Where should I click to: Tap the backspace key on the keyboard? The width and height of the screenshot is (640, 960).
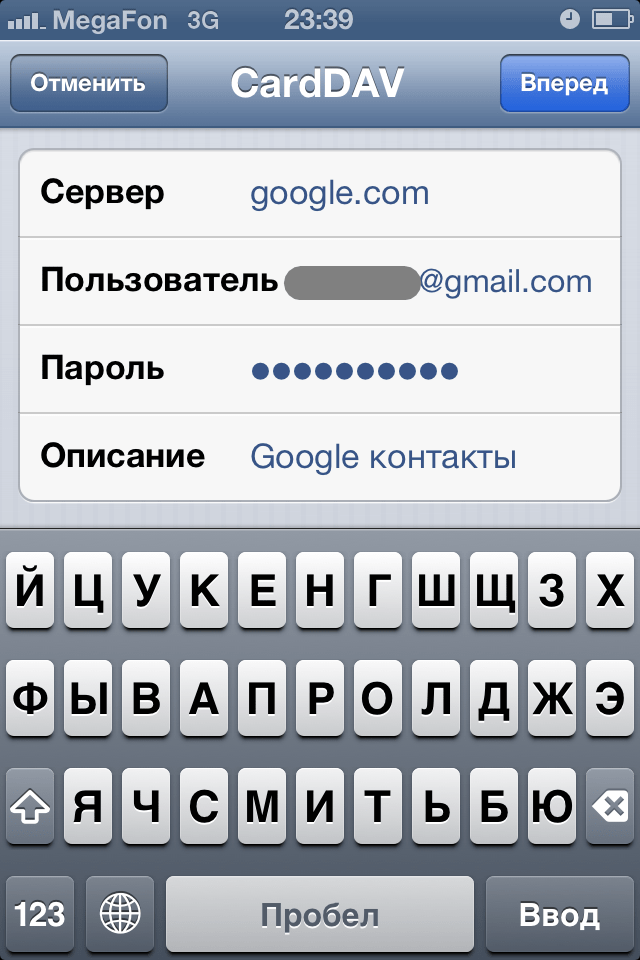(608, 806)
